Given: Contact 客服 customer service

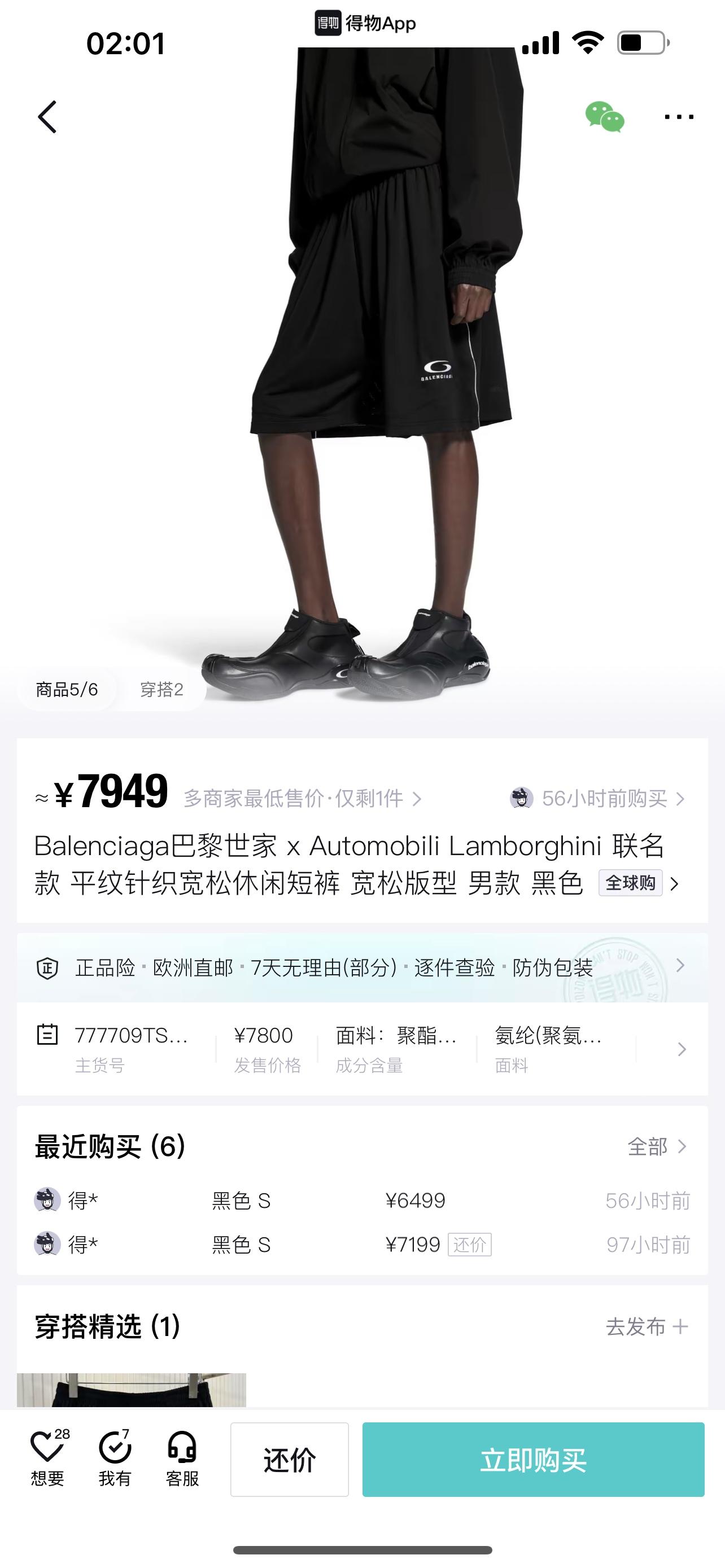Looking at the screenshot, I should pyautogui.click(x=182, y=1458).
